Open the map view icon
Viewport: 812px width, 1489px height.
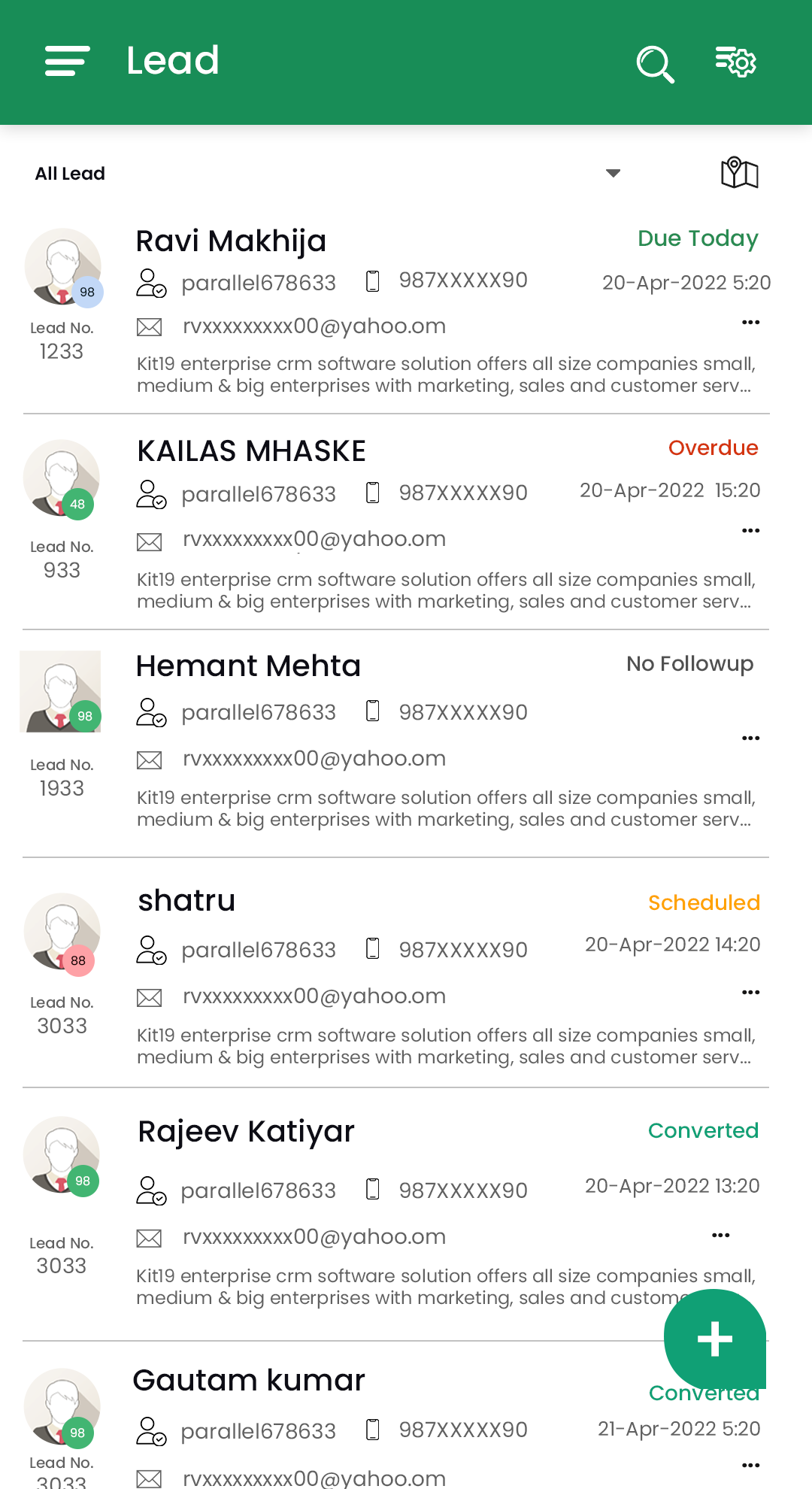[739, 173]
